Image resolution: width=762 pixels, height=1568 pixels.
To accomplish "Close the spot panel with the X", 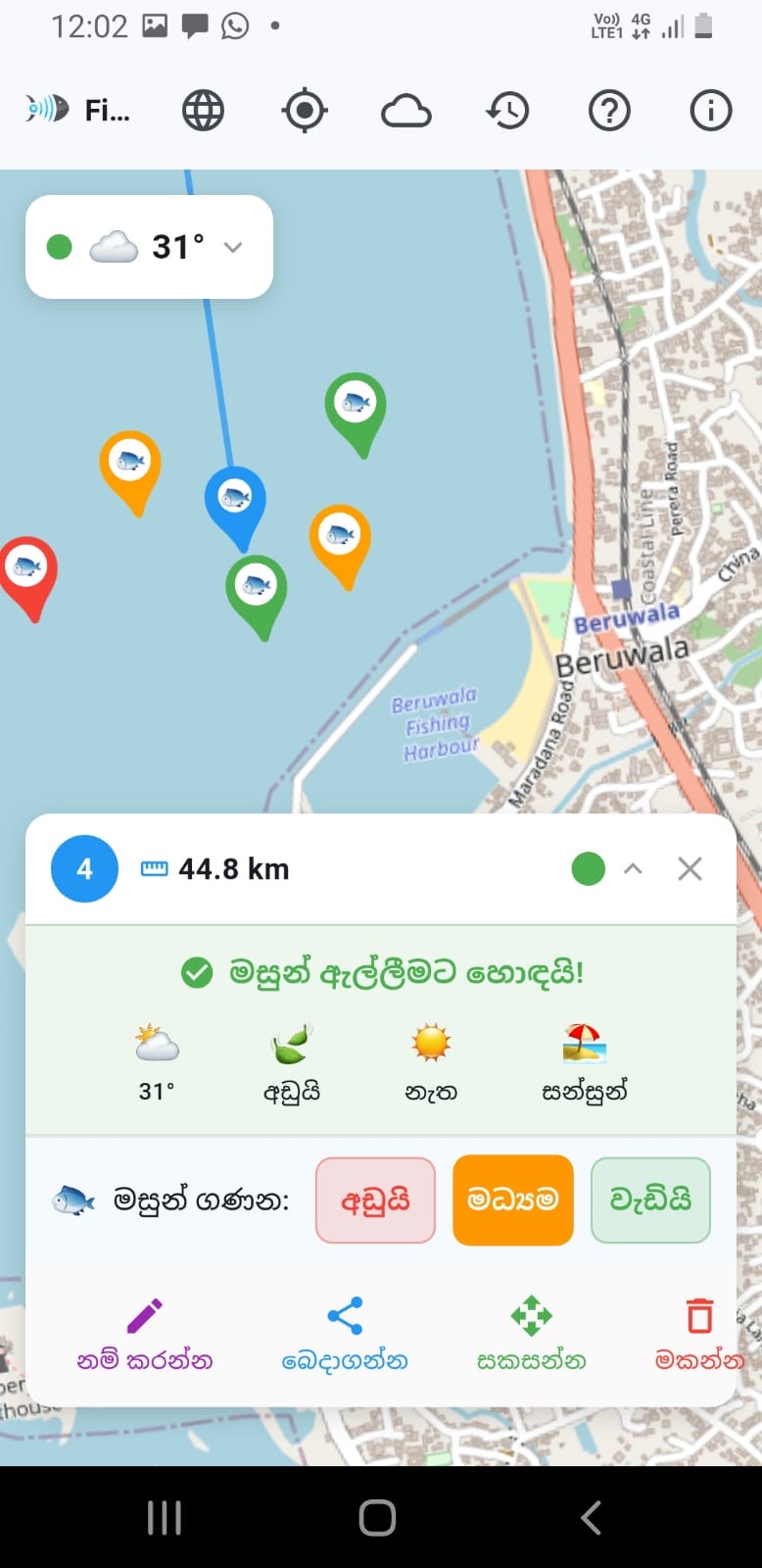I will pyautogui.click(x=690, y=868).
